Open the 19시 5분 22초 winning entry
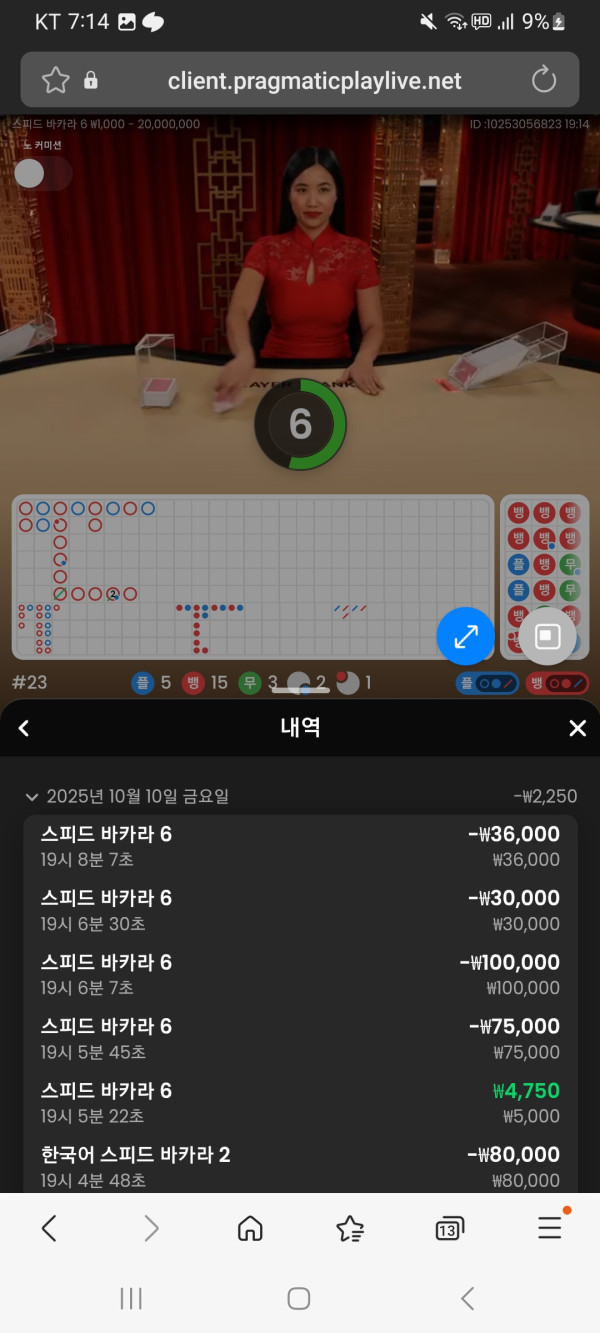 pos(300,1102)
